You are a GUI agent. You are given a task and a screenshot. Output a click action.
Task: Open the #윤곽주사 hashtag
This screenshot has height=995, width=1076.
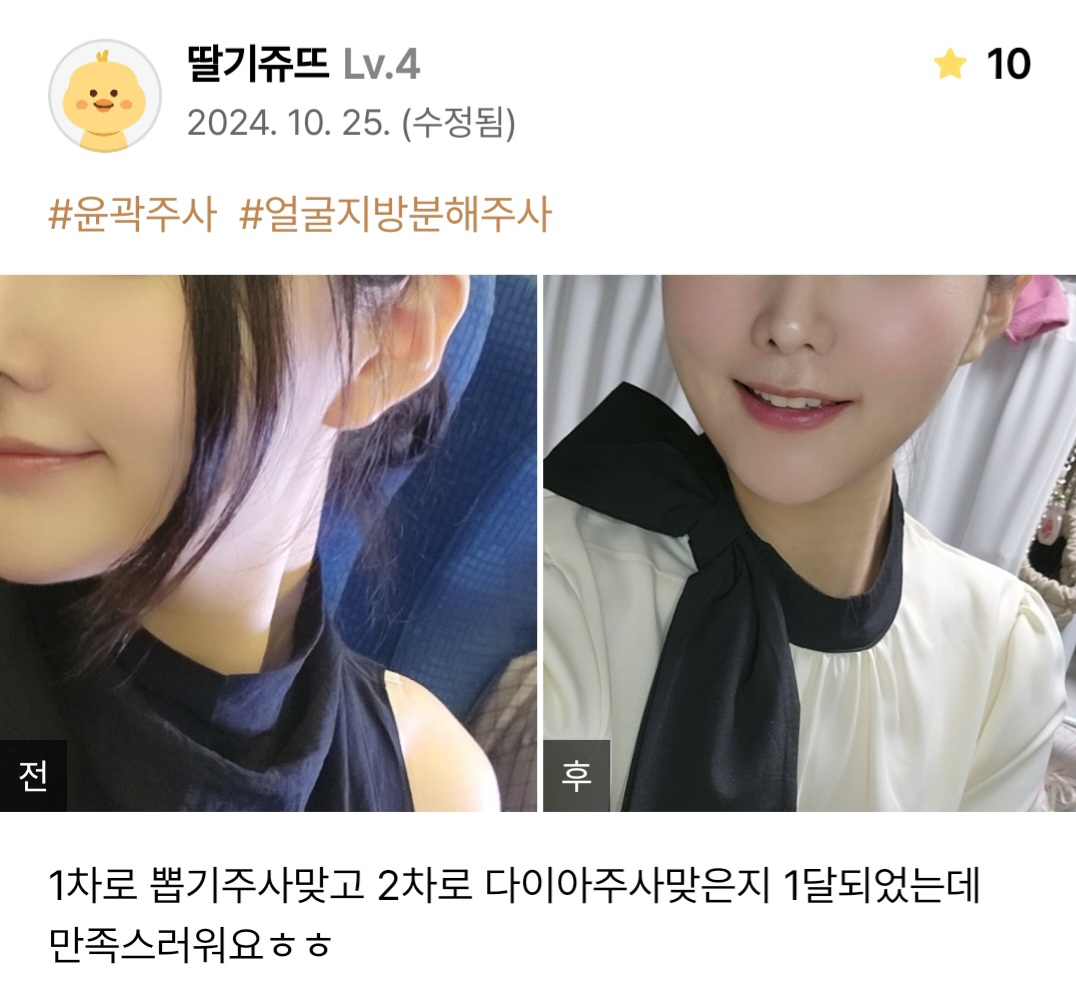pyautogui.click(x=132, y=215)
